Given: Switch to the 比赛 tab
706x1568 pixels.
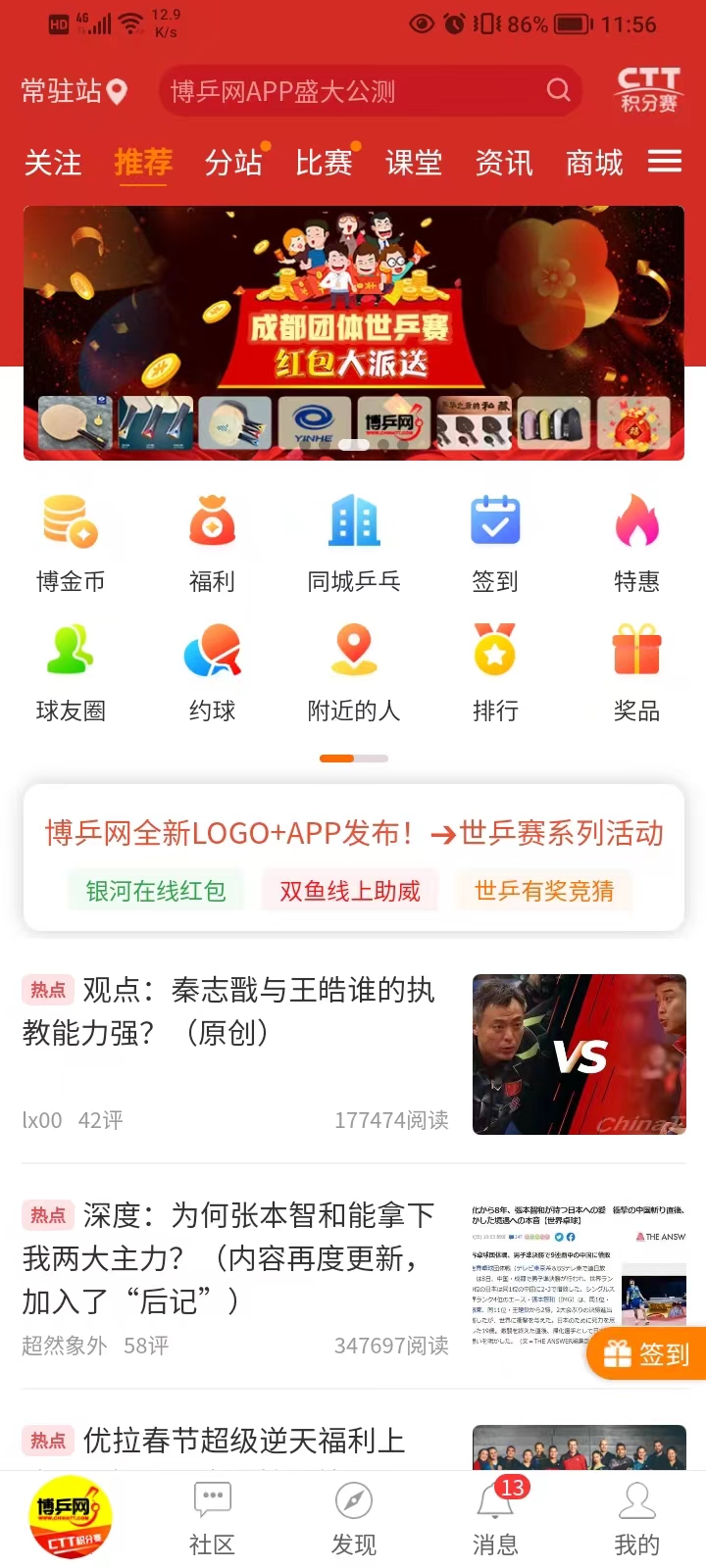Looking at the screenshot, I should point(324,163).
